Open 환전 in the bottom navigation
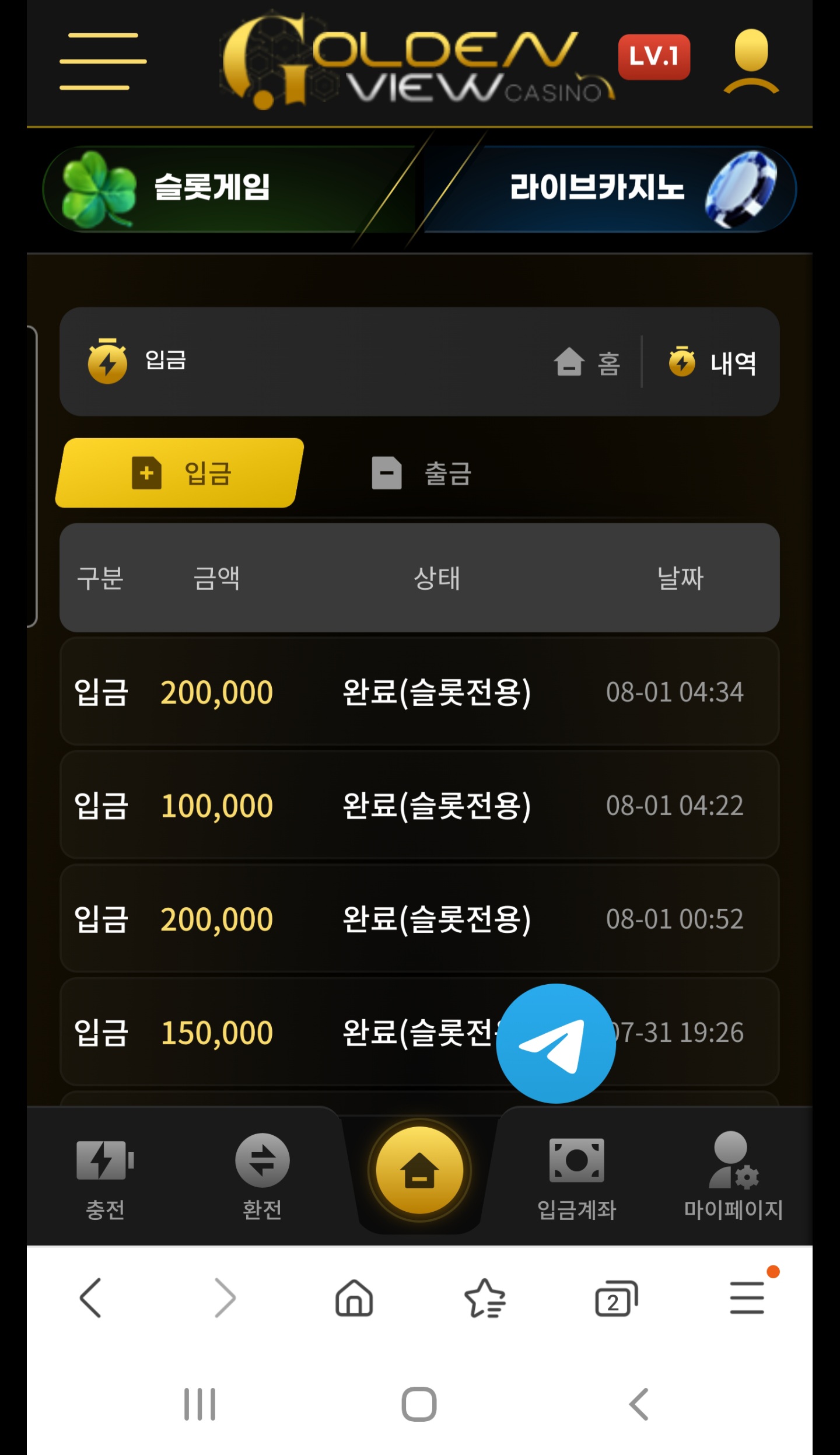The width and height of the screenshot is (840, 1455). coord(262,1175)
